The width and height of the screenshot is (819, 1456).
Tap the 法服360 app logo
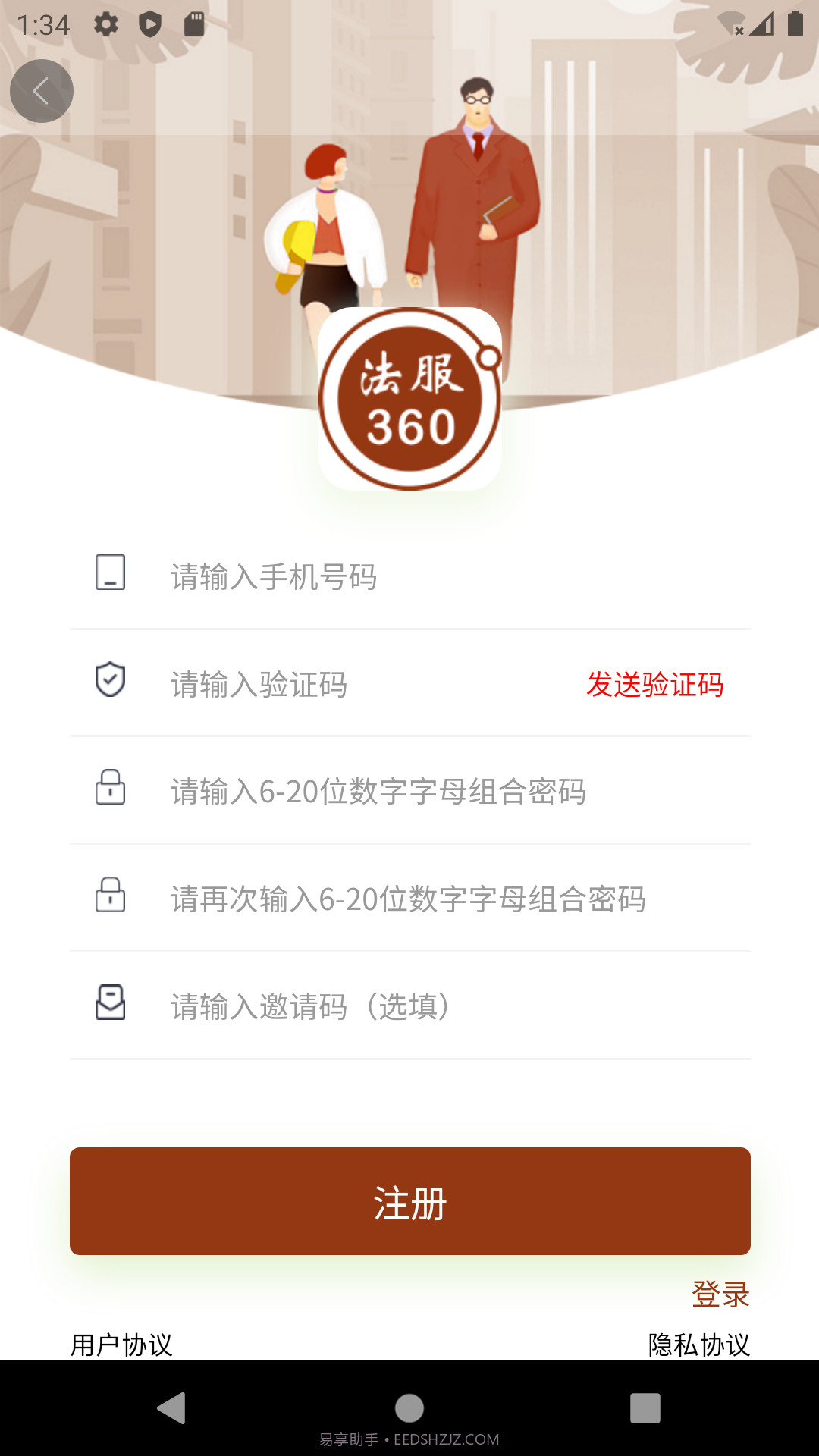point(408,400)
